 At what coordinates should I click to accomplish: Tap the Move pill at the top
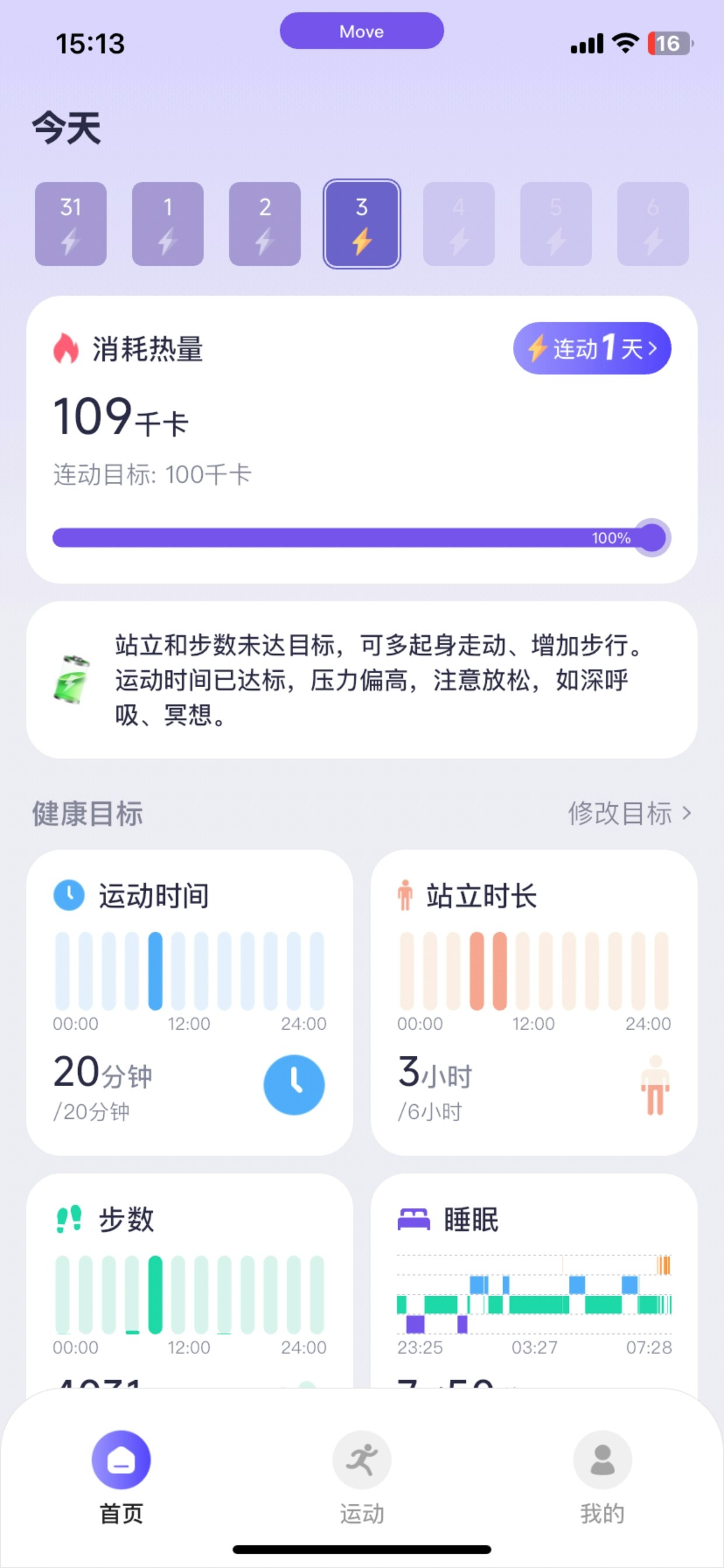pos(361,31)
